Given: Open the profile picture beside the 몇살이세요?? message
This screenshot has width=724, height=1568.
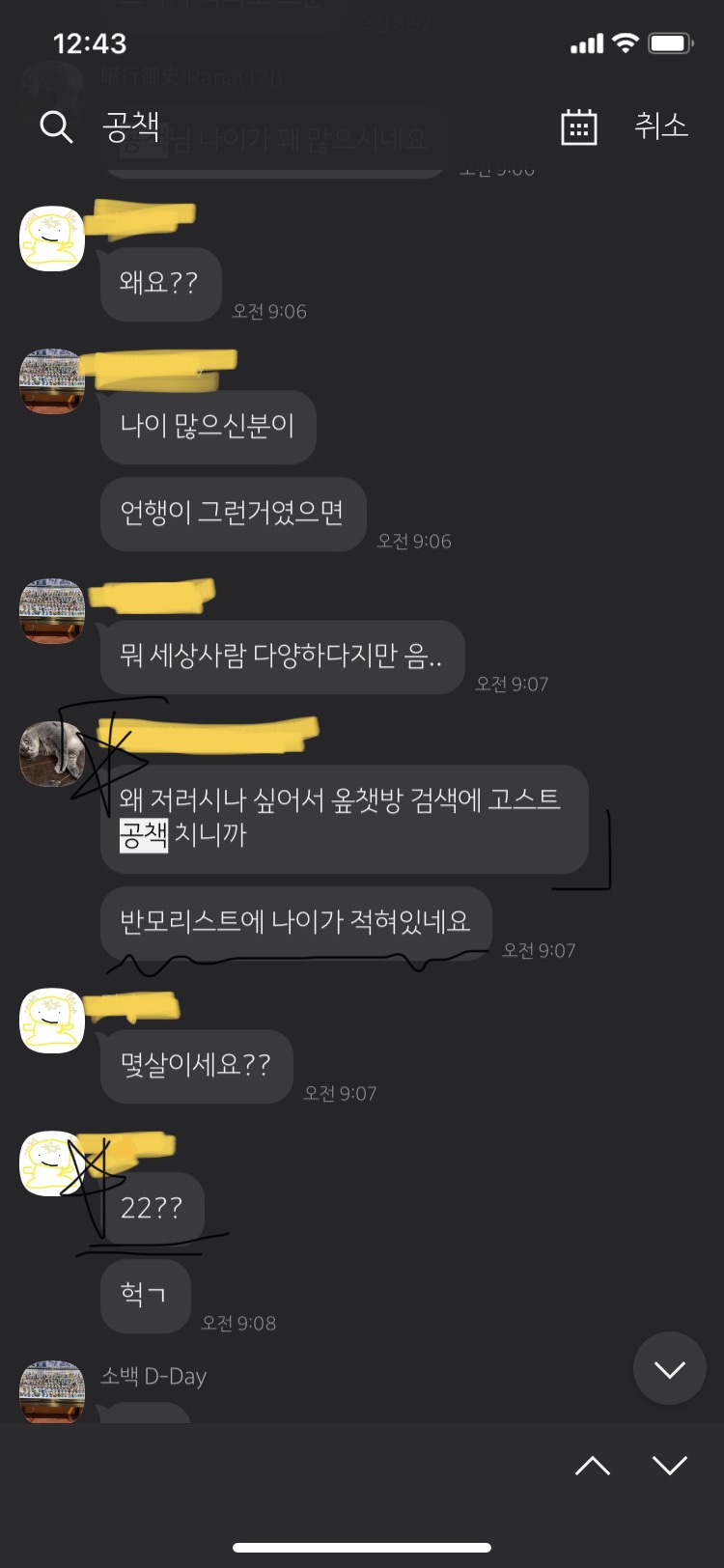Looking at the screenshot, I should coord(52,1021).
